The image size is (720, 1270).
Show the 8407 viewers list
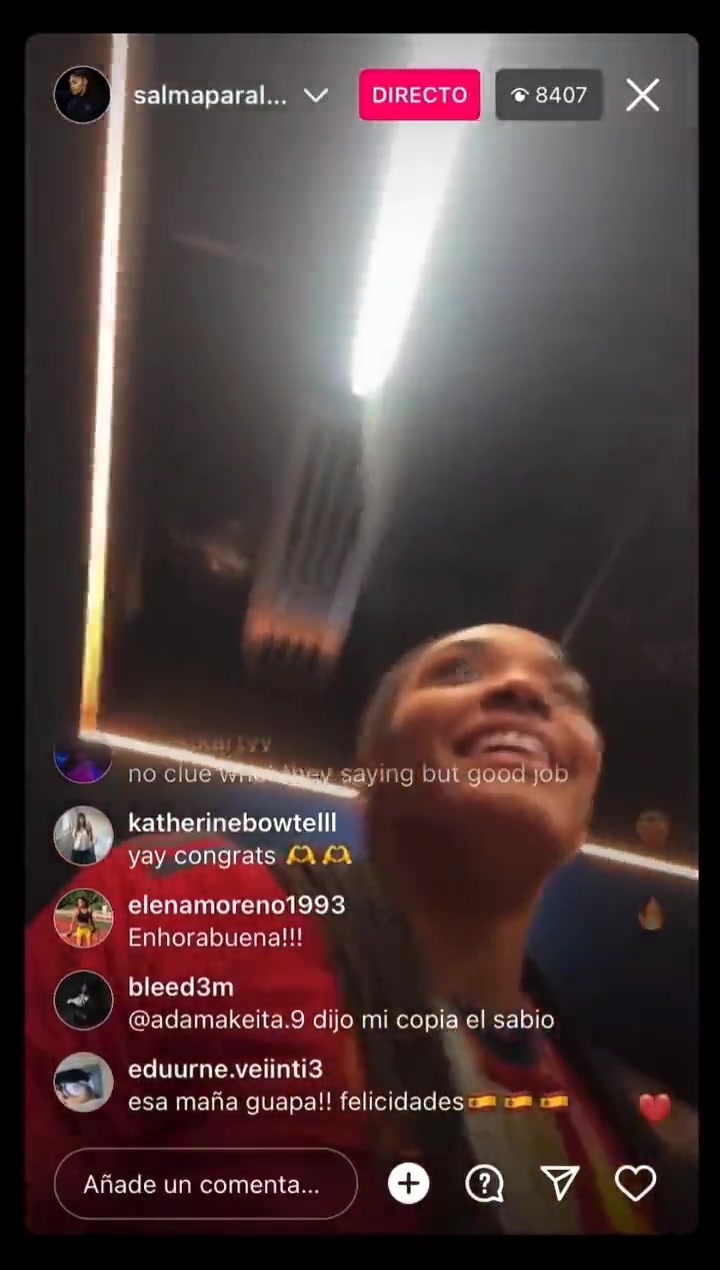549,95
